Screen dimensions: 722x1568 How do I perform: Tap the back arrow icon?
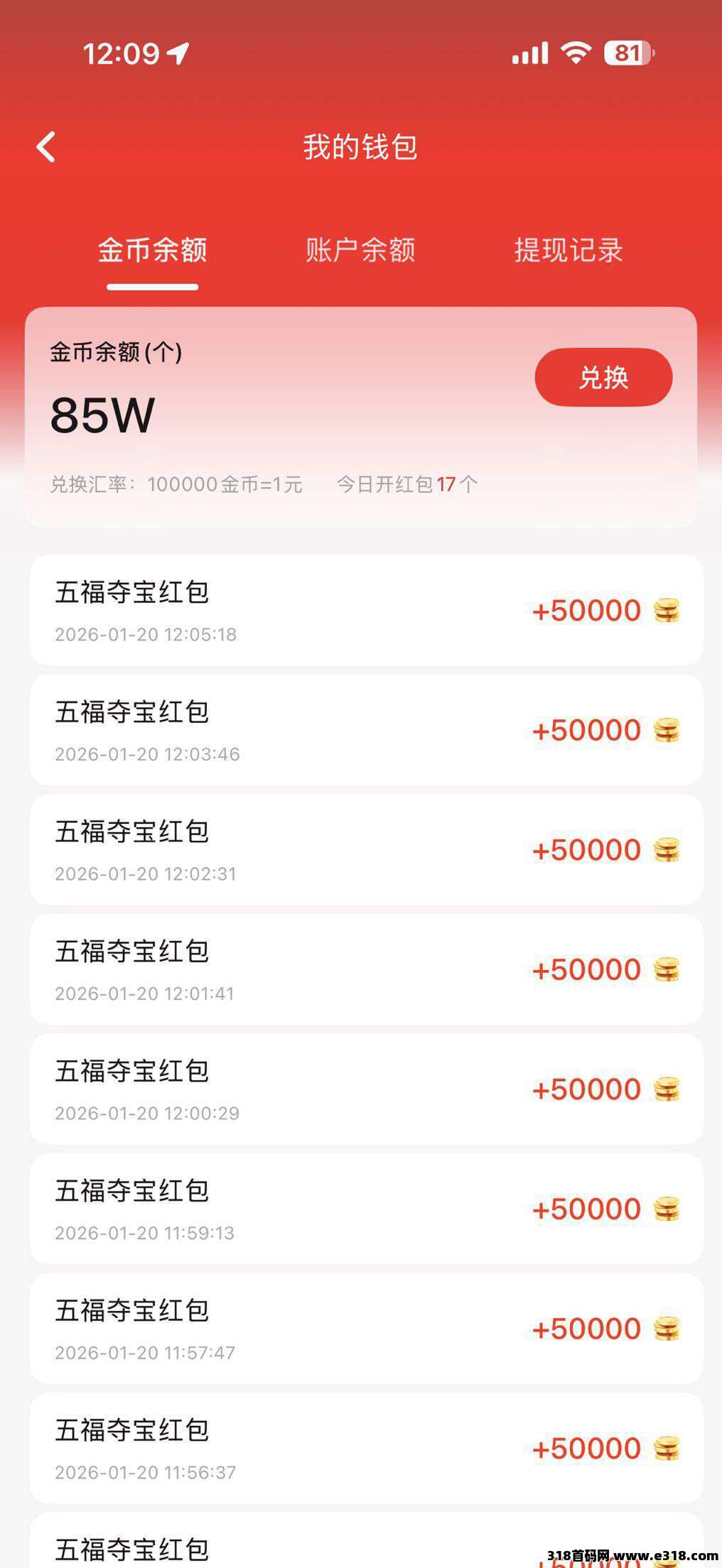point(45,147)
